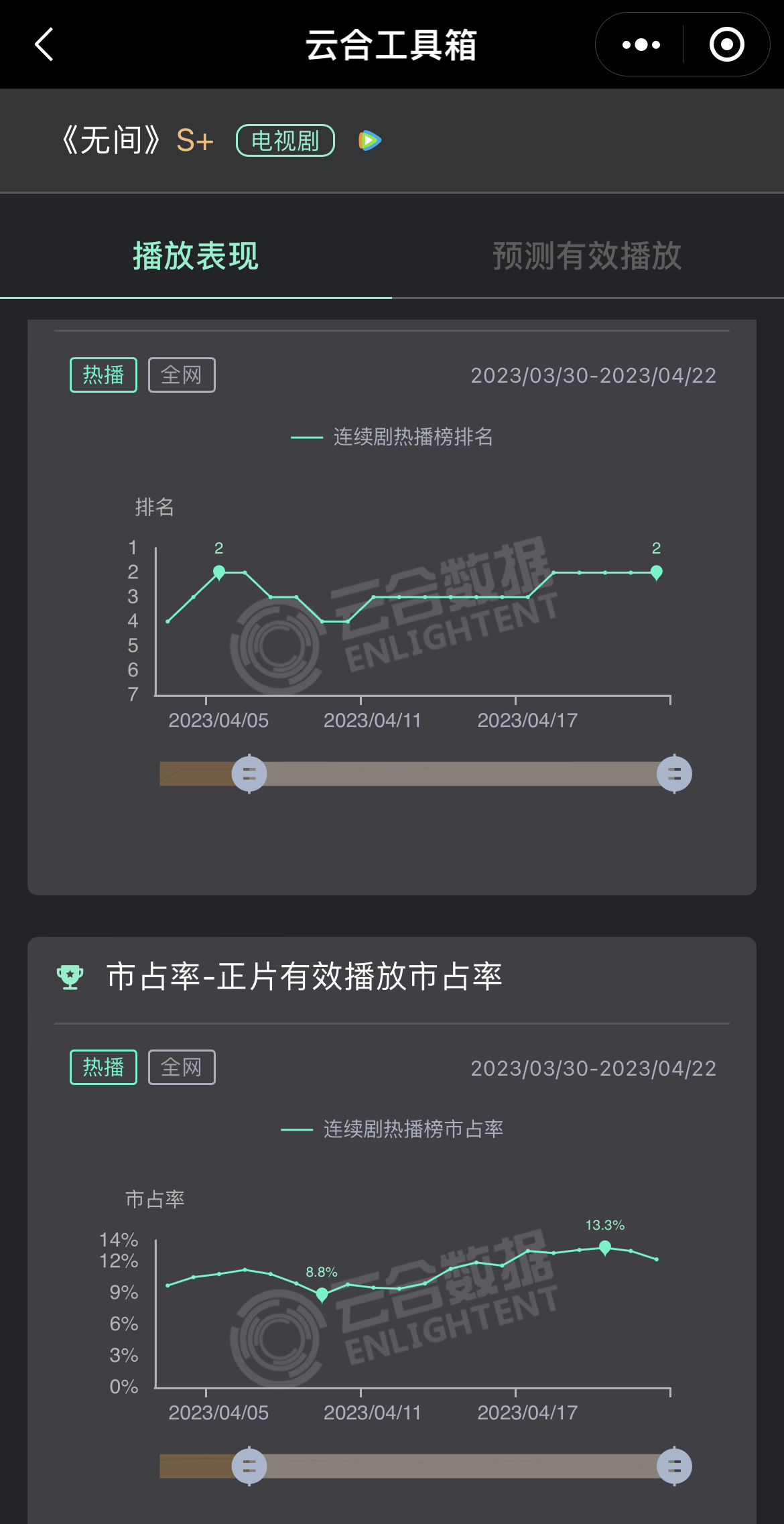The width and height of the screenshot is (784, 1524).
Task: Switch to the 预测有效播放 tab
Action: coord(587,256)
